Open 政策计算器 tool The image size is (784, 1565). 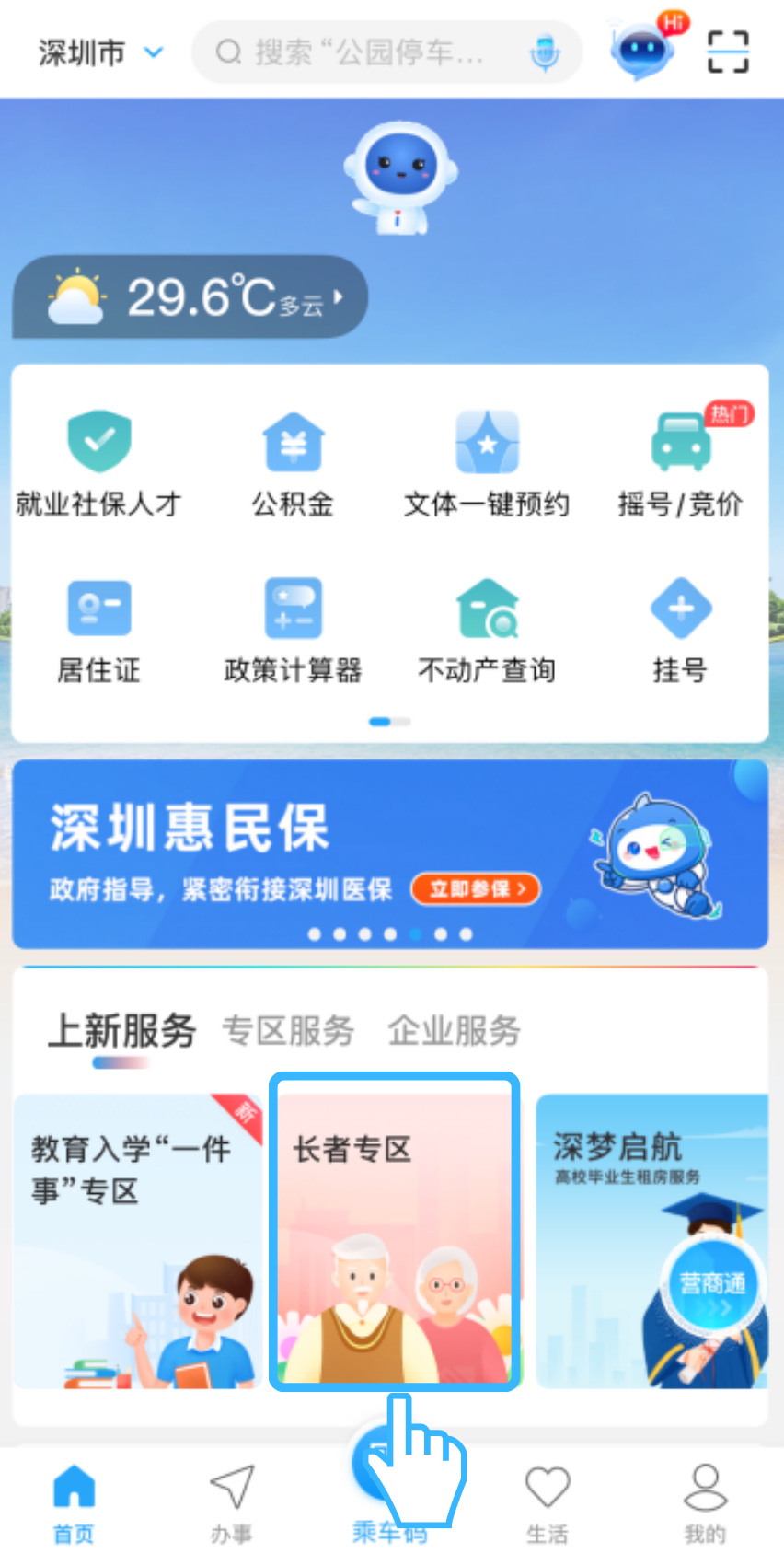pos(293,631)
